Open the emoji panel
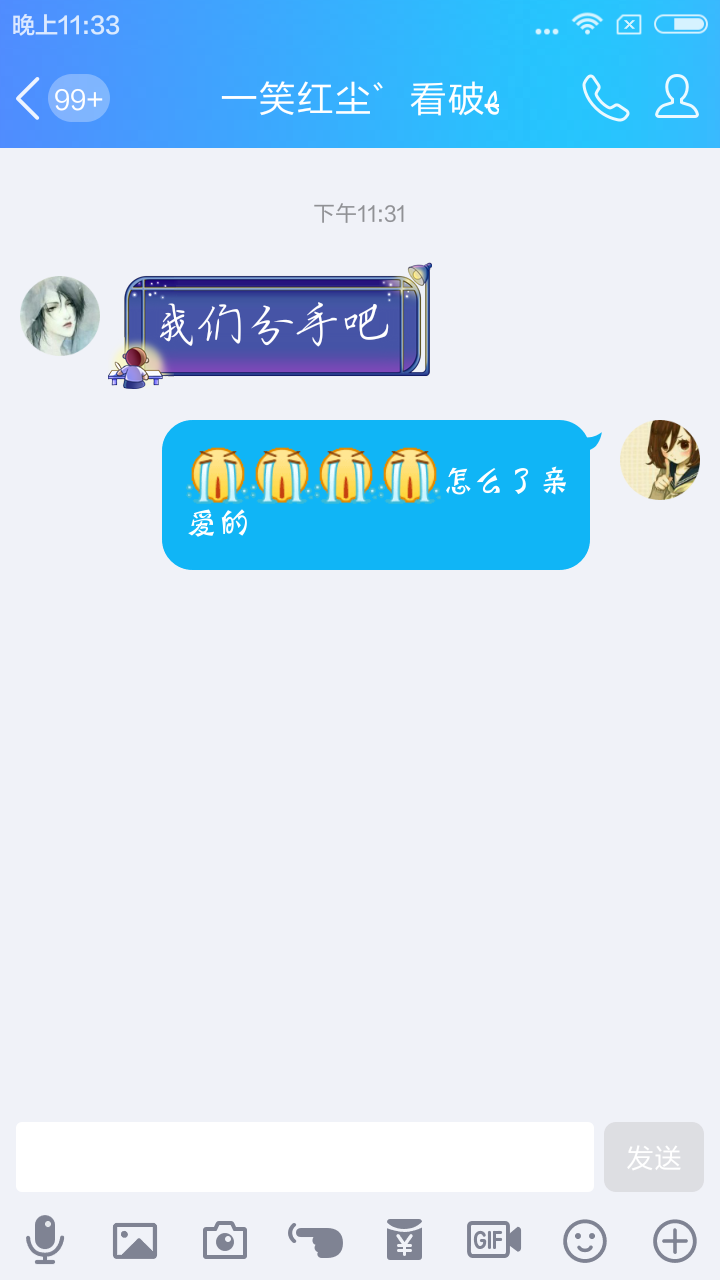Screen dimensions: 720x1280 (585, 1241)
